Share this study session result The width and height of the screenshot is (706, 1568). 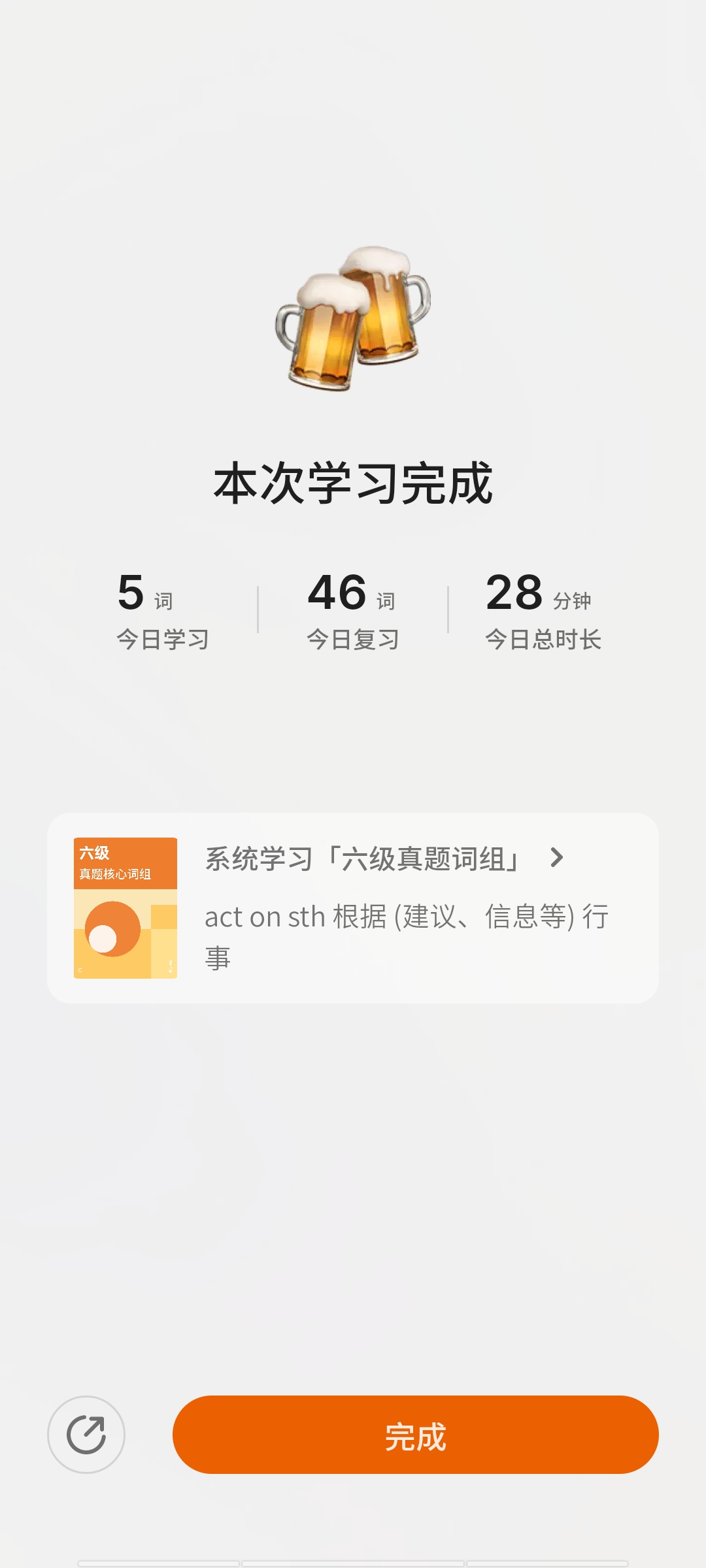pos(86,1435)
